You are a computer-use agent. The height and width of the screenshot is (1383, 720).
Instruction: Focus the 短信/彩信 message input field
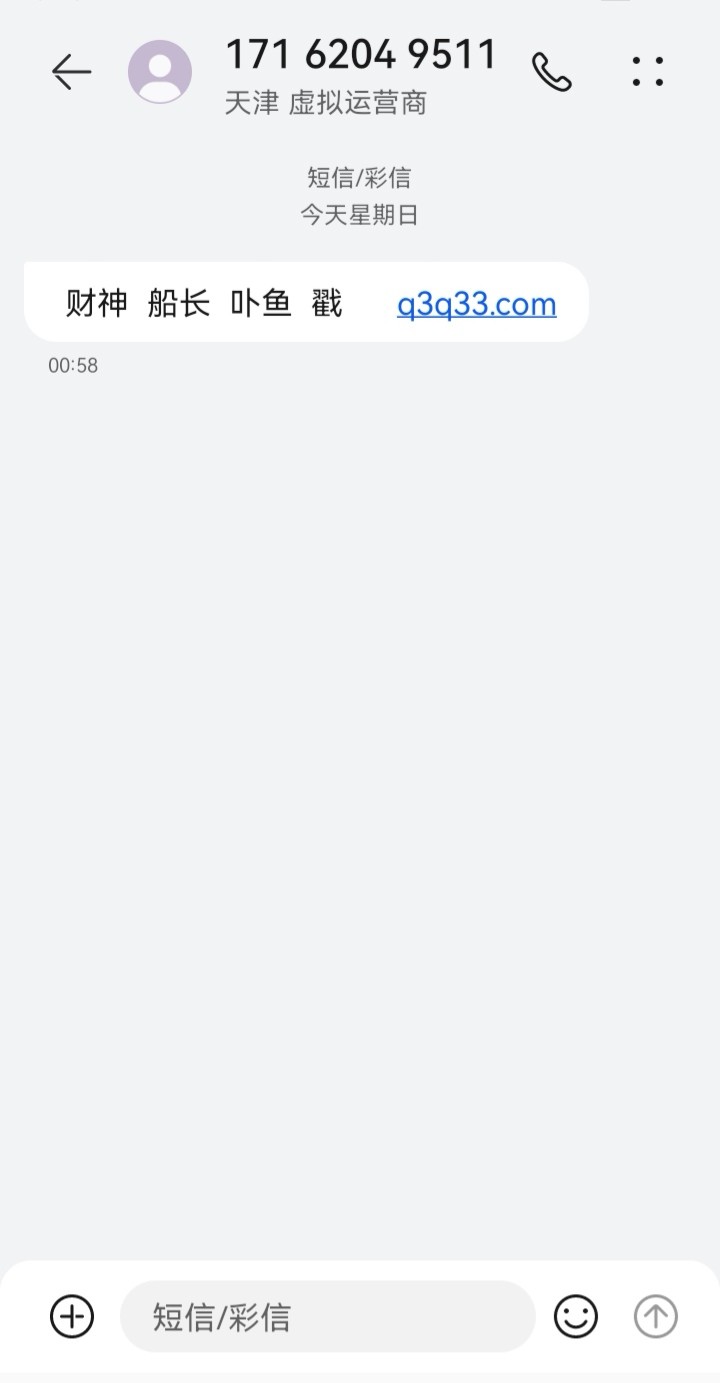point(327,1316)
